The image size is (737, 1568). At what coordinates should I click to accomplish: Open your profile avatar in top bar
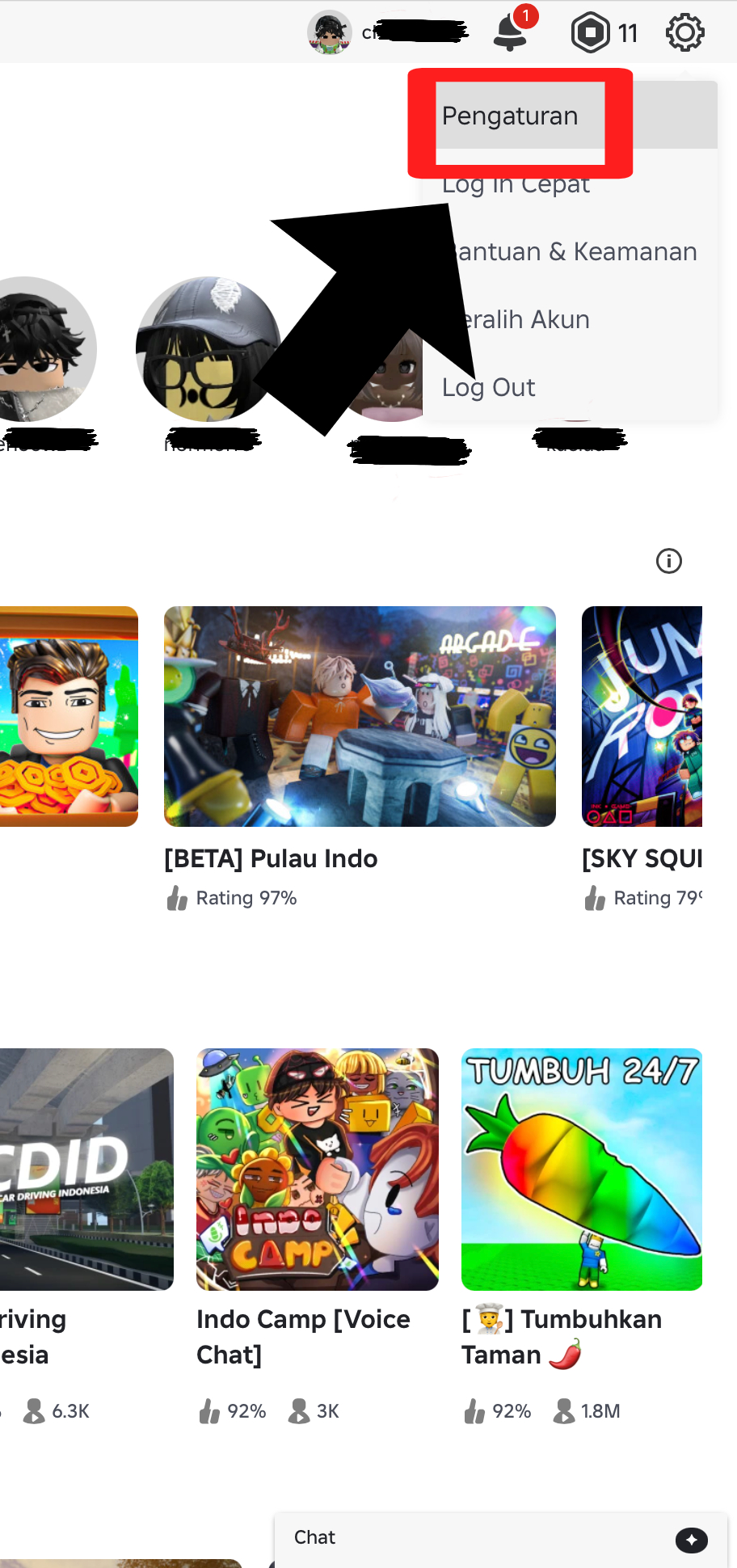329,33
